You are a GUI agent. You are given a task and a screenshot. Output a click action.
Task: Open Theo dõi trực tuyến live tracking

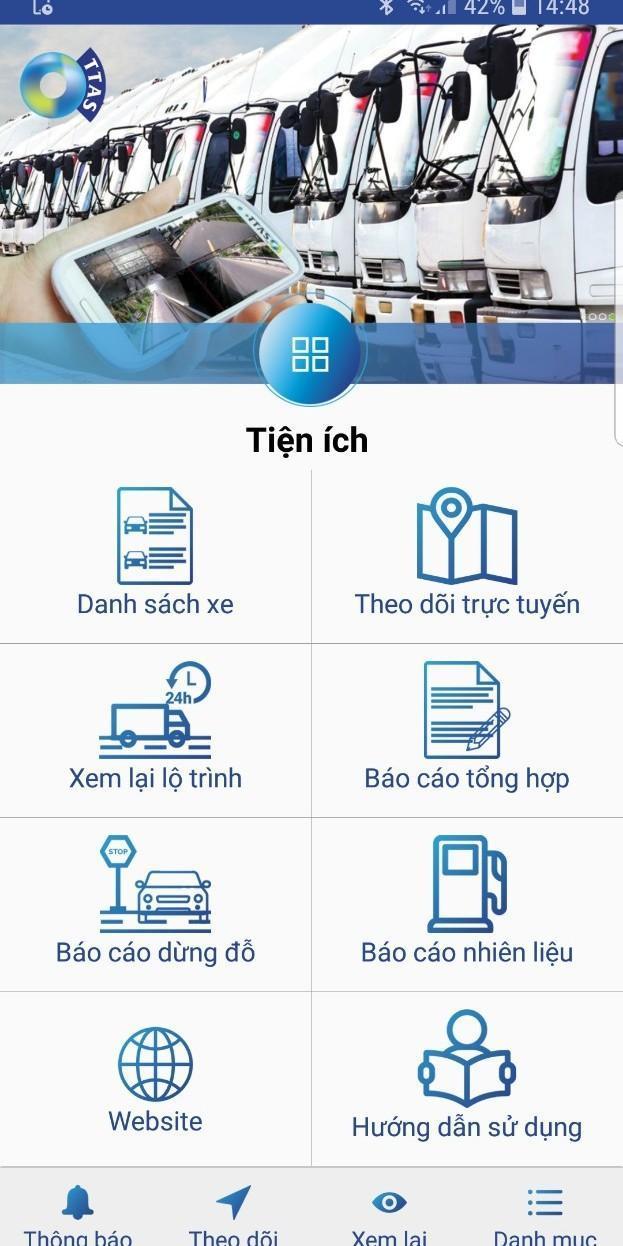tap(467, 556)
